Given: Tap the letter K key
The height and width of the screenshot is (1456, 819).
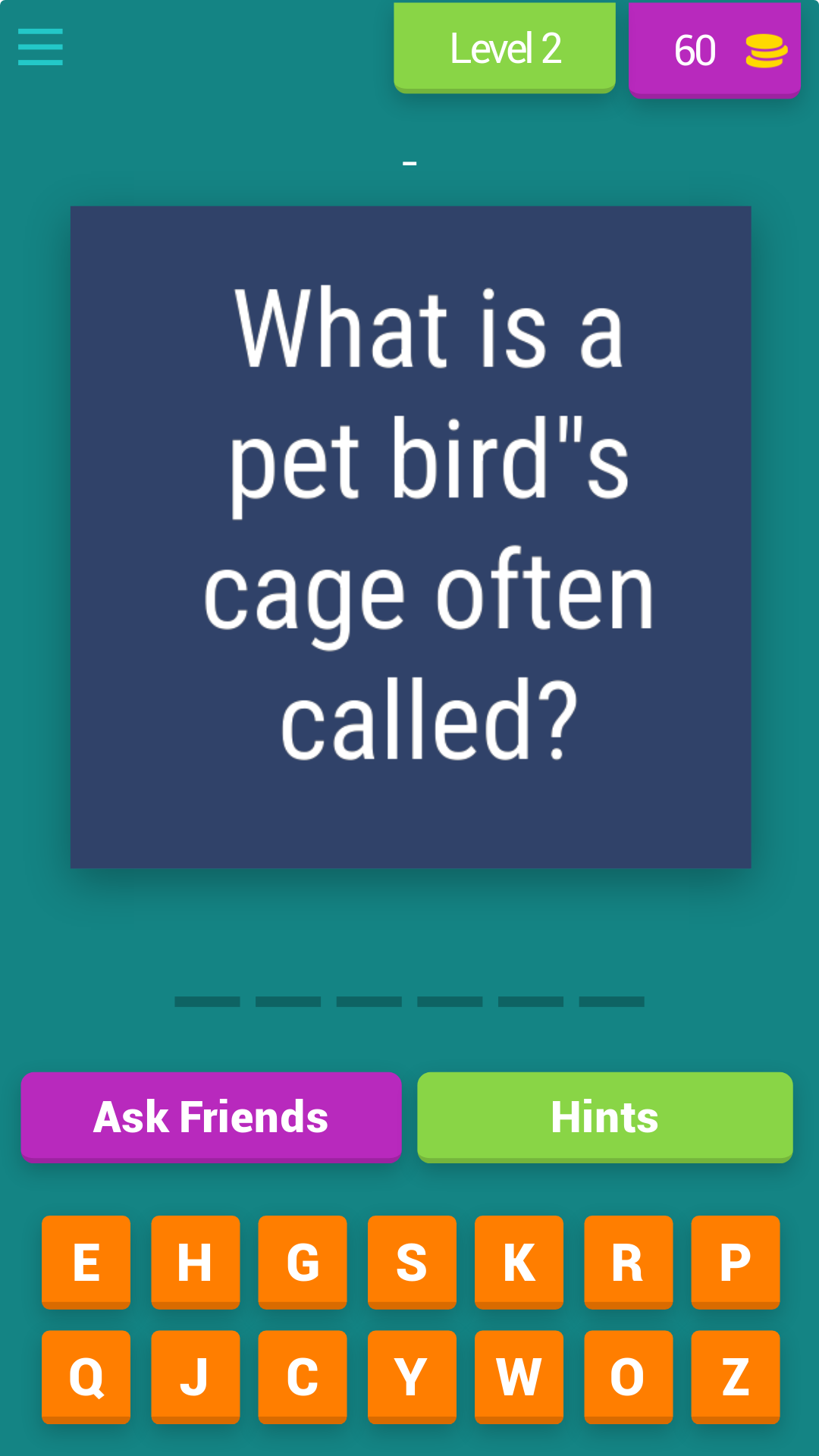Looking at the screenshot, I should [x=519, y=1262].
